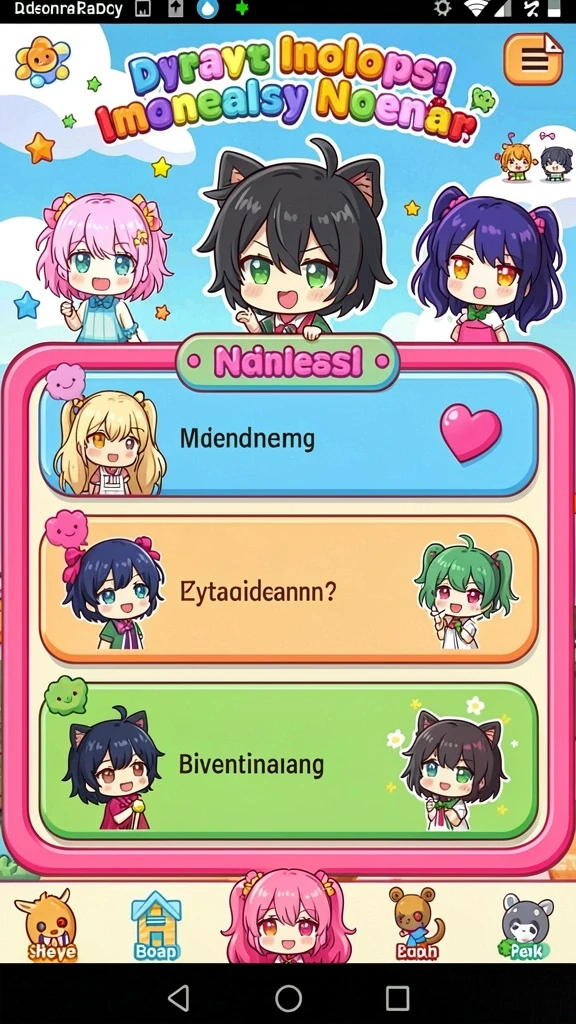576x1024 pixels.
Task: Open the Mdendnemg row
Action: (x=289, y=436)
